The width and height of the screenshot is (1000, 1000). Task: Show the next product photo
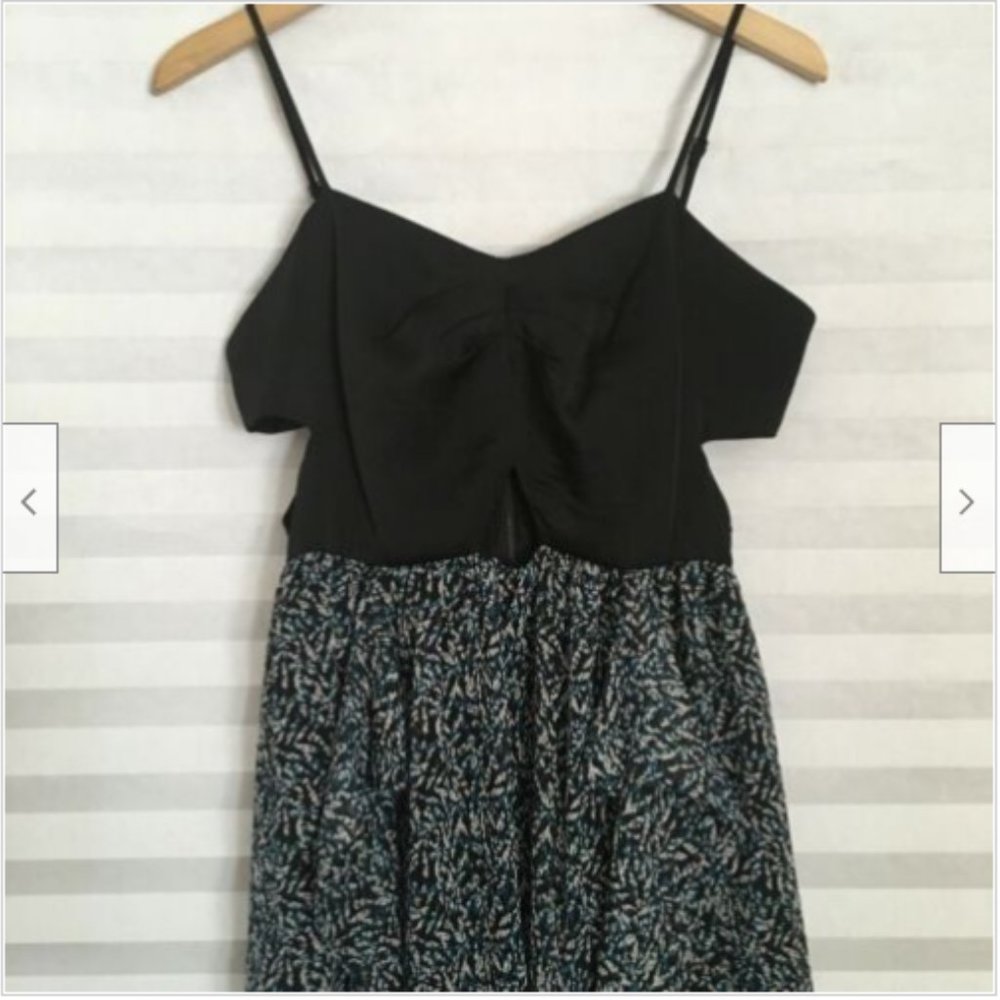966,498
